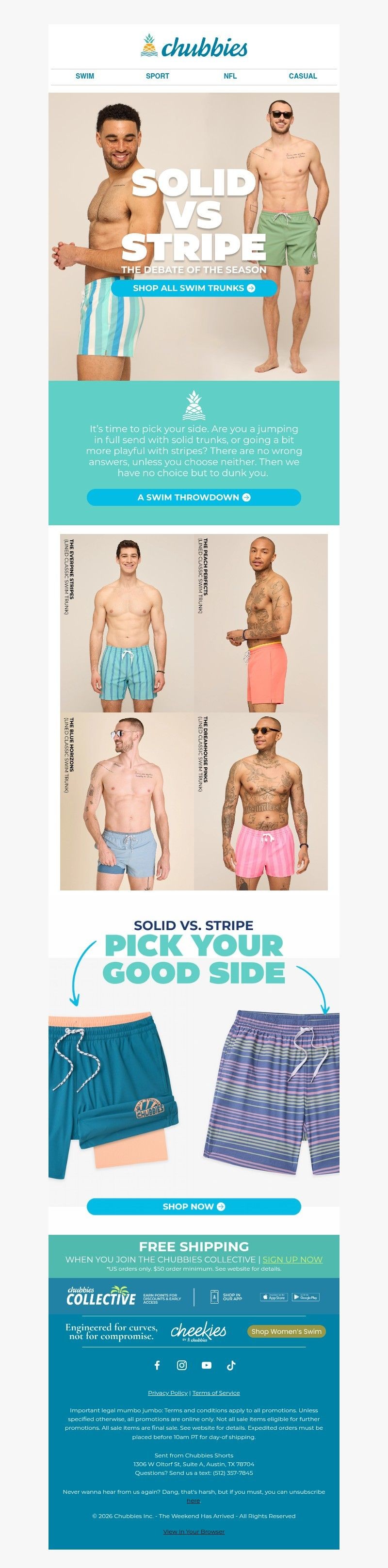The image size is (388, 1568).
Task: Open the SPORT category link
Action: tap(157, 76)
